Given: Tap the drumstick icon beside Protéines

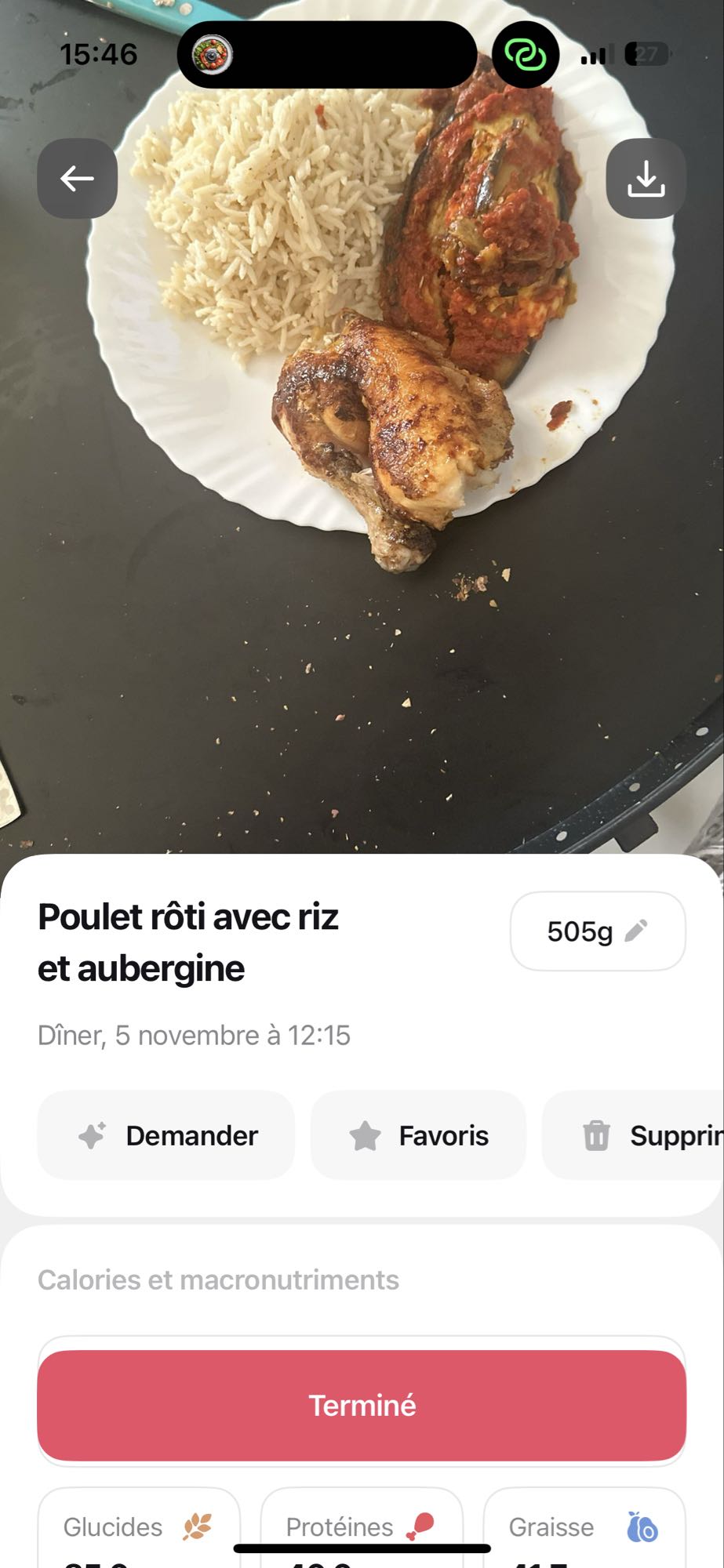Looking at the screenshot, I should click(421, 1524).
